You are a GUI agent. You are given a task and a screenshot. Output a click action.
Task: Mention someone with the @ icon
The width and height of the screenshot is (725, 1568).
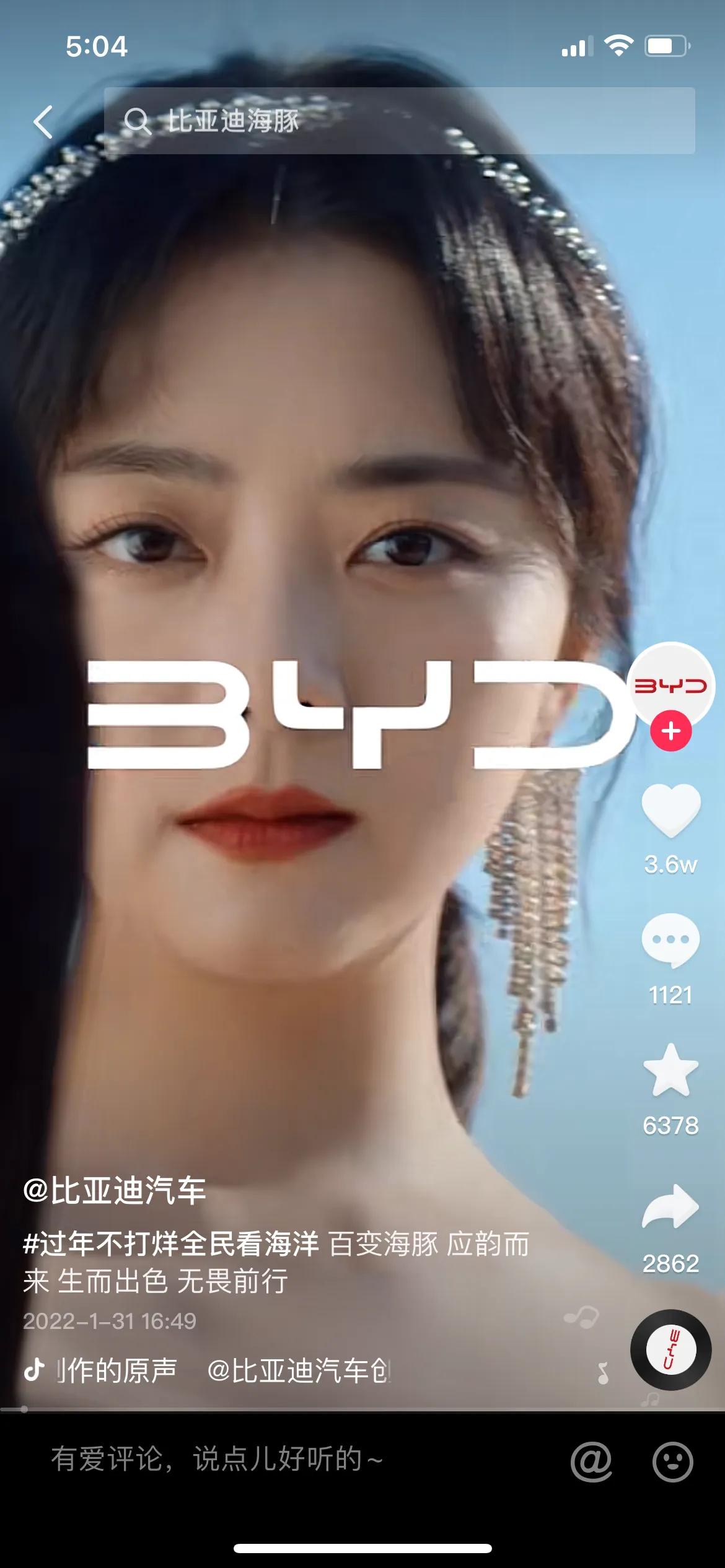tap(591, 1461)
